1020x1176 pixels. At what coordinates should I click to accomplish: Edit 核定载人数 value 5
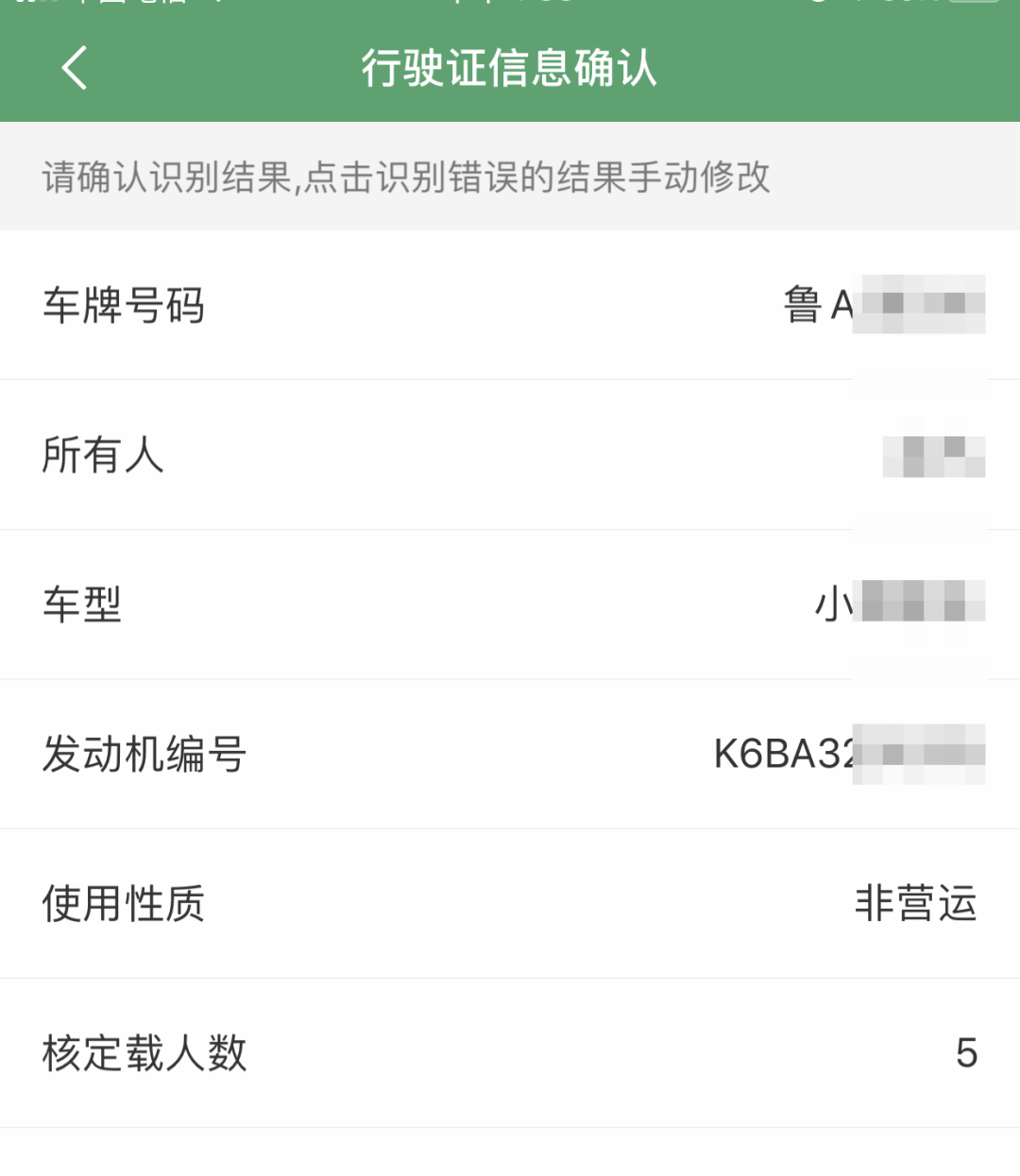tap(965, 1052)
